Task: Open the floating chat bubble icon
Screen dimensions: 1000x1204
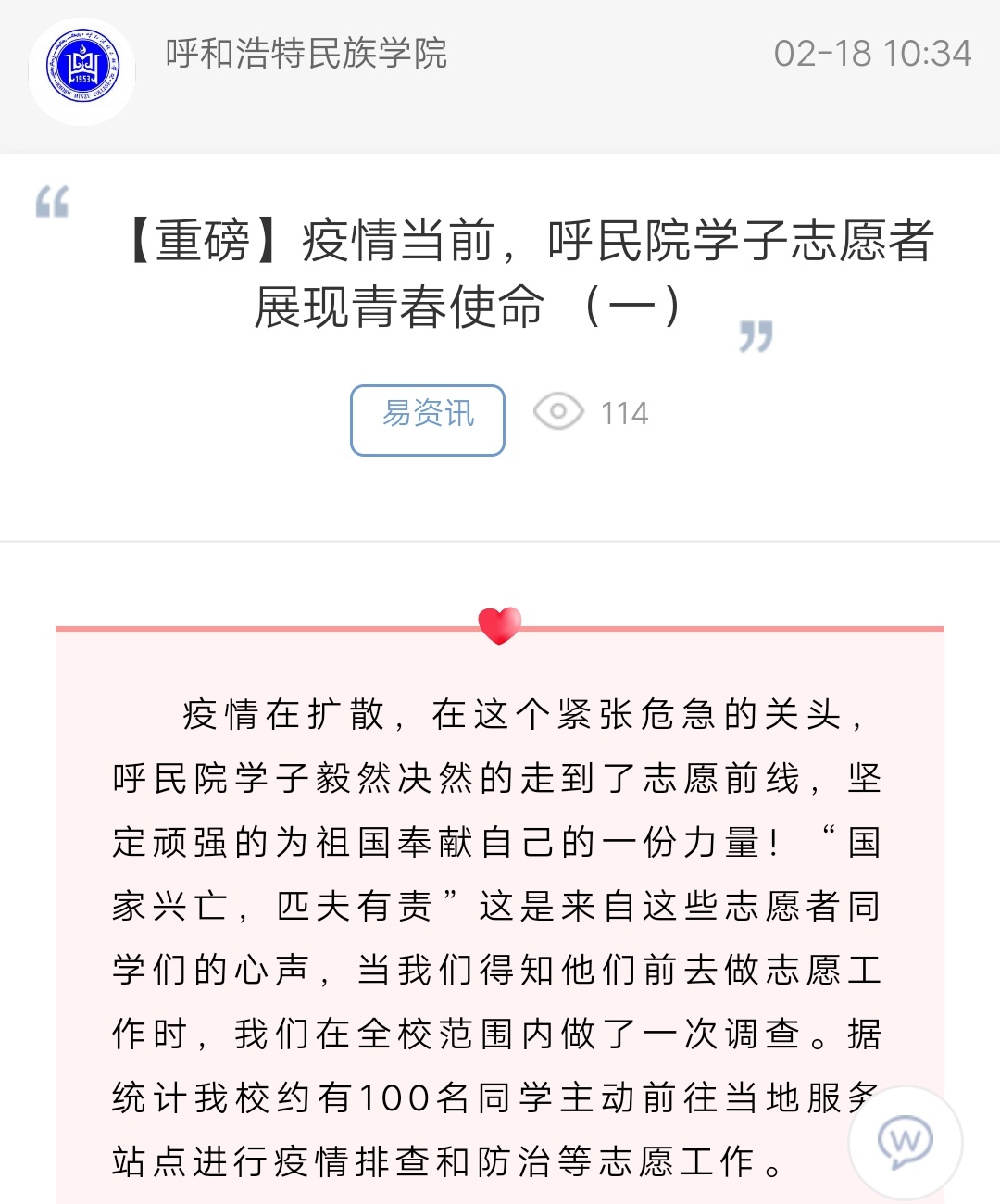Action: (905, 1142)
